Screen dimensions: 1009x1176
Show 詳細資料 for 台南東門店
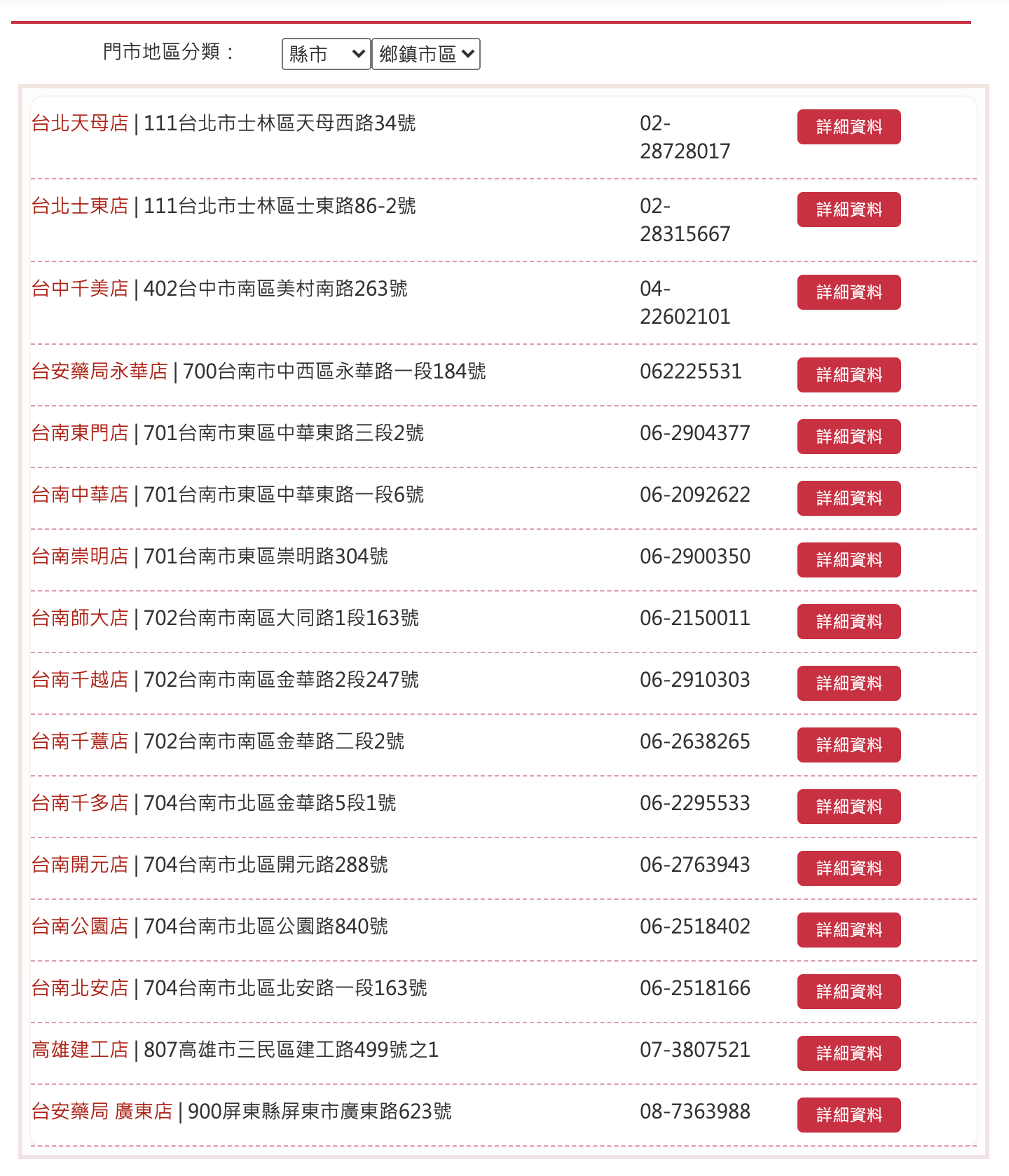point(849,437)
